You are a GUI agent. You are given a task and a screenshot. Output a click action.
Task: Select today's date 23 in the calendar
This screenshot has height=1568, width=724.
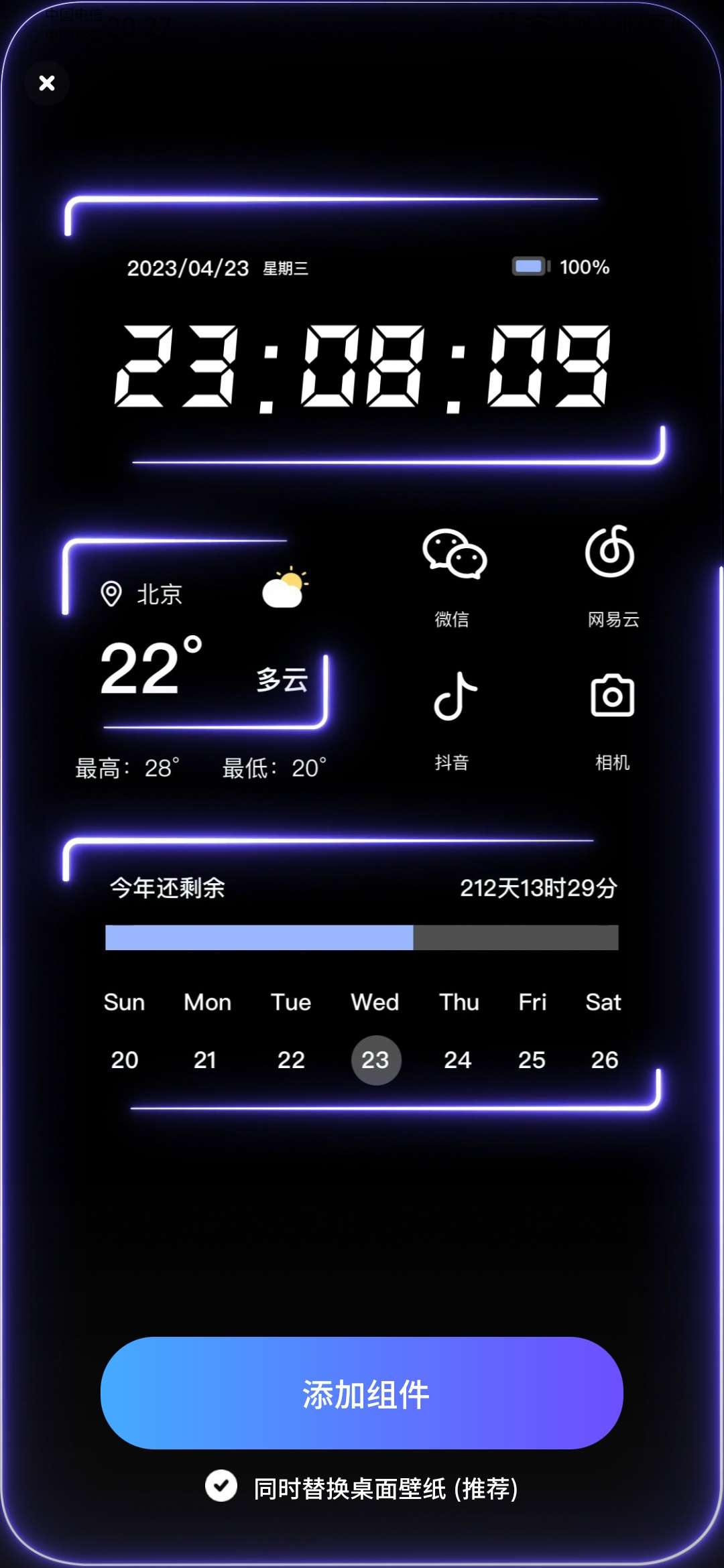click(x=375, y=1059)
